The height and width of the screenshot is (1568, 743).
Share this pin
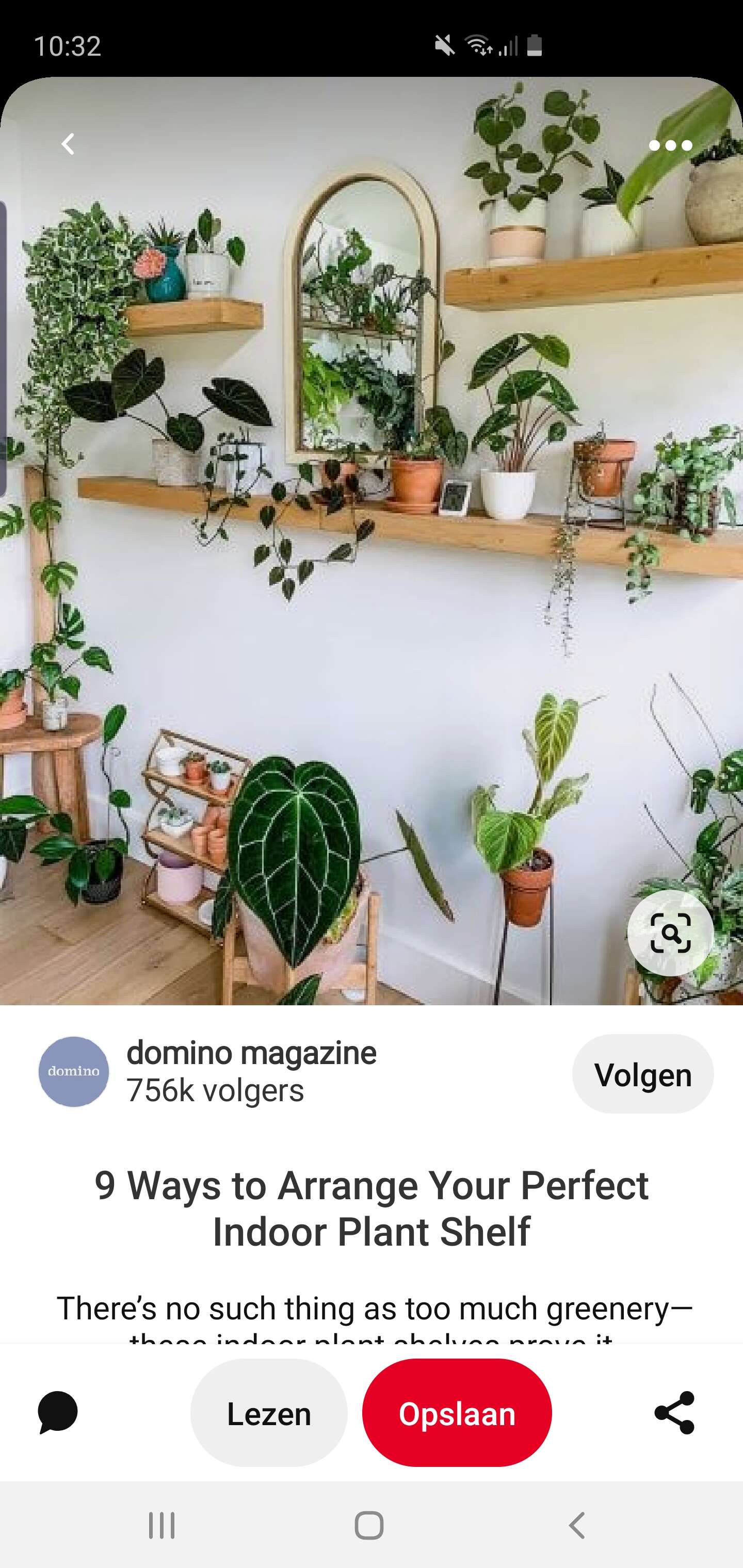pyautogui.click(x=674, y=1412)
